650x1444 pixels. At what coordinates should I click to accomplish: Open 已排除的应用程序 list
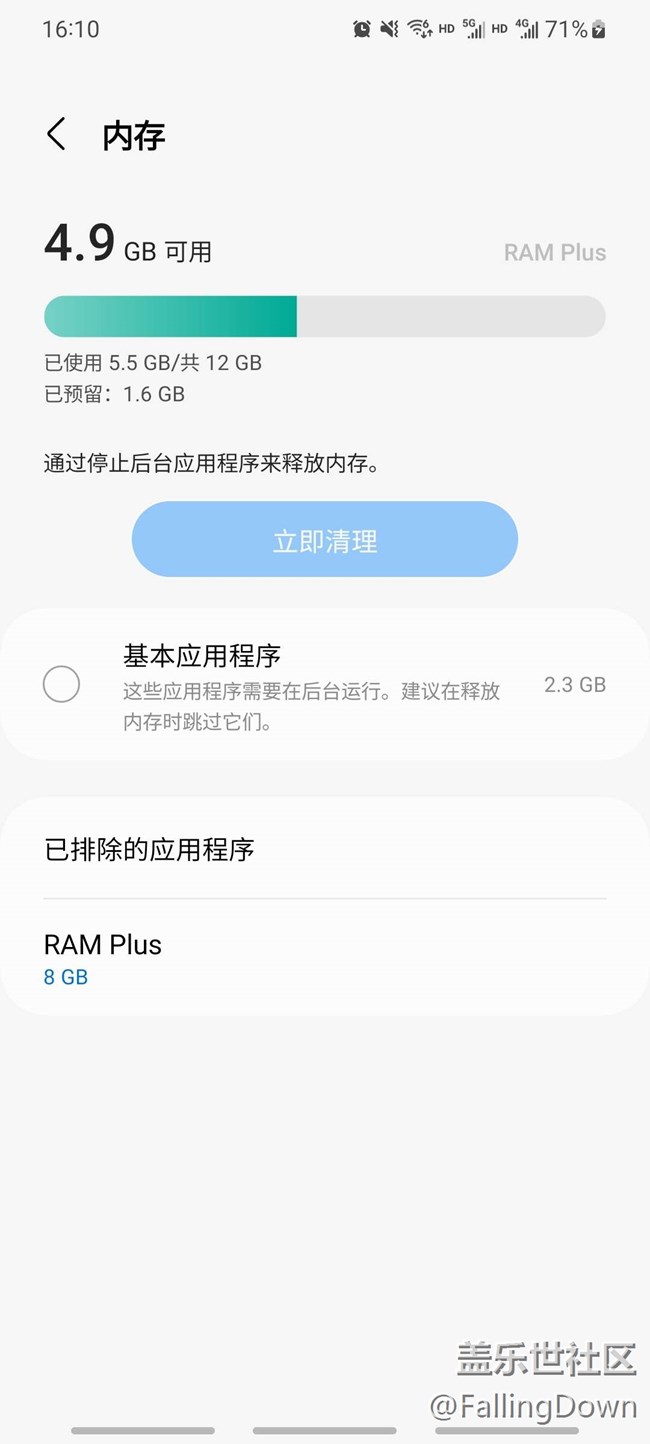[325, 849]
